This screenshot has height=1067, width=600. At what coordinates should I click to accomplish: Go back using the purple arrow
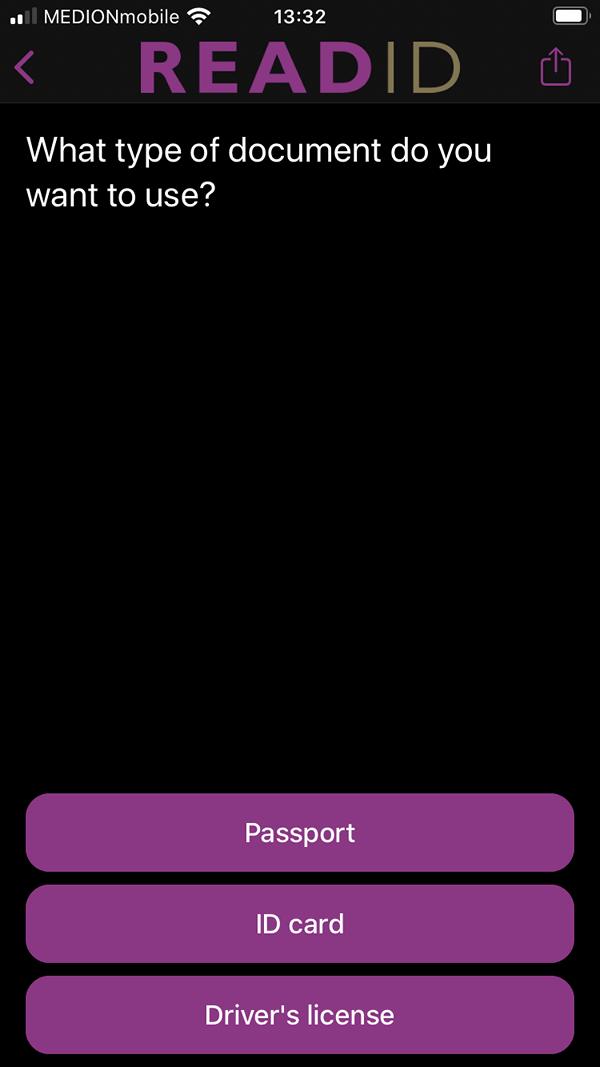24,67
